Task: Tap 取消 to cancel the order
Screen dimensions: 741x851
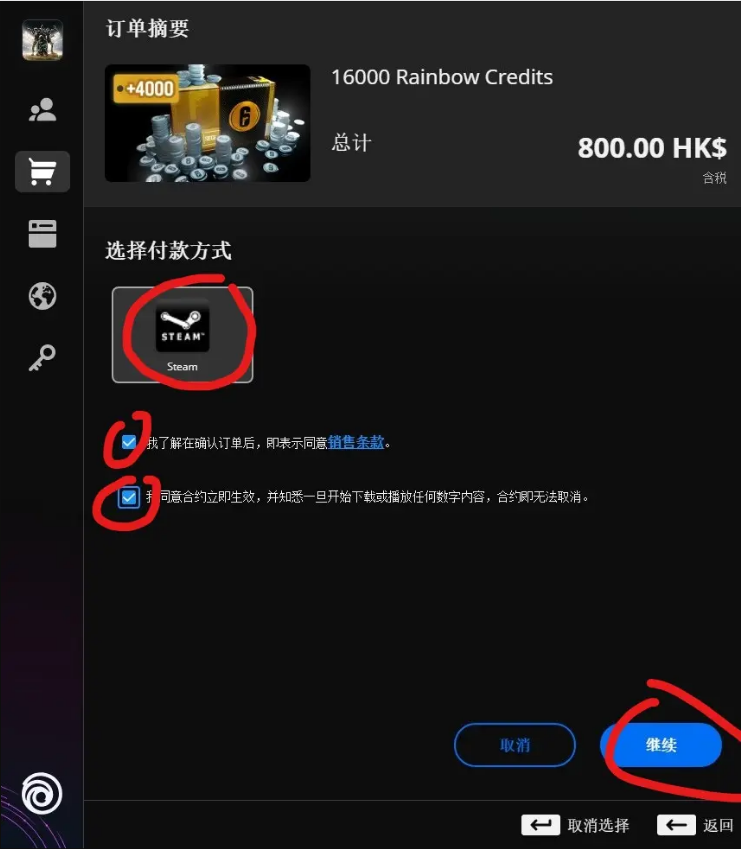Action: click(514, 745)
